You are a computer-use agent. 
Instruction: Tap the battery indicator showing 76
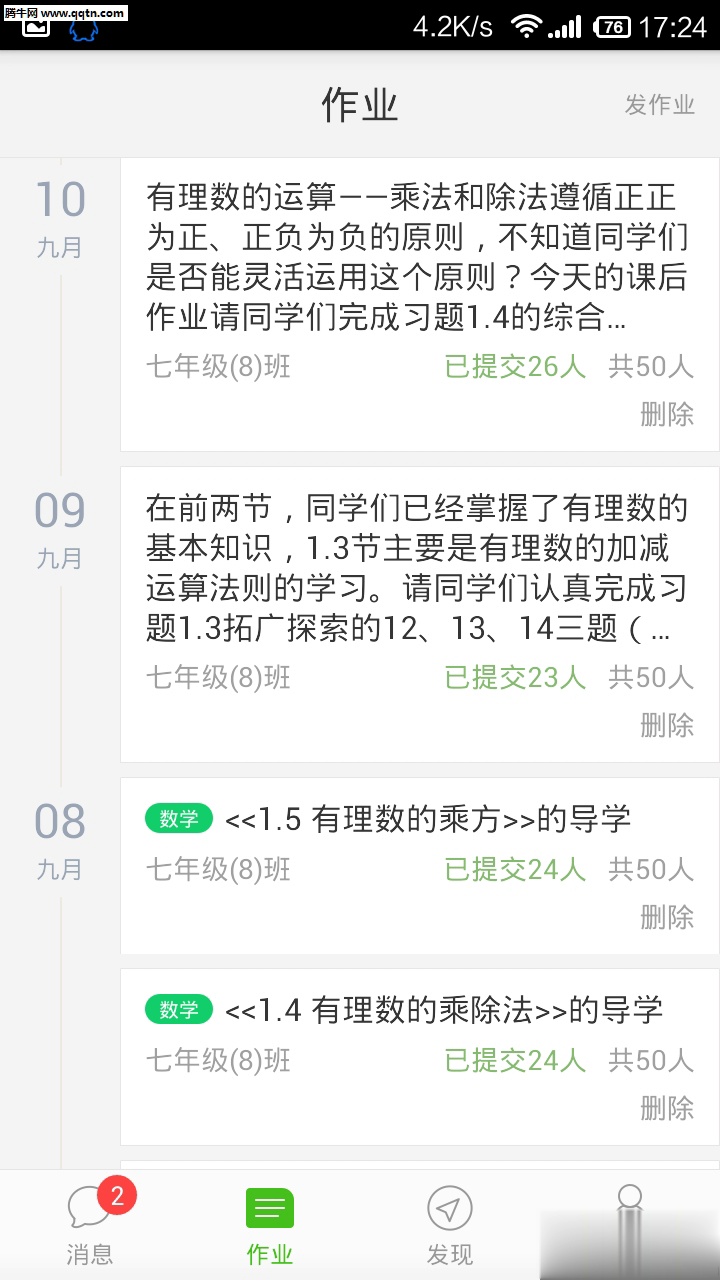tap(611, 25)
